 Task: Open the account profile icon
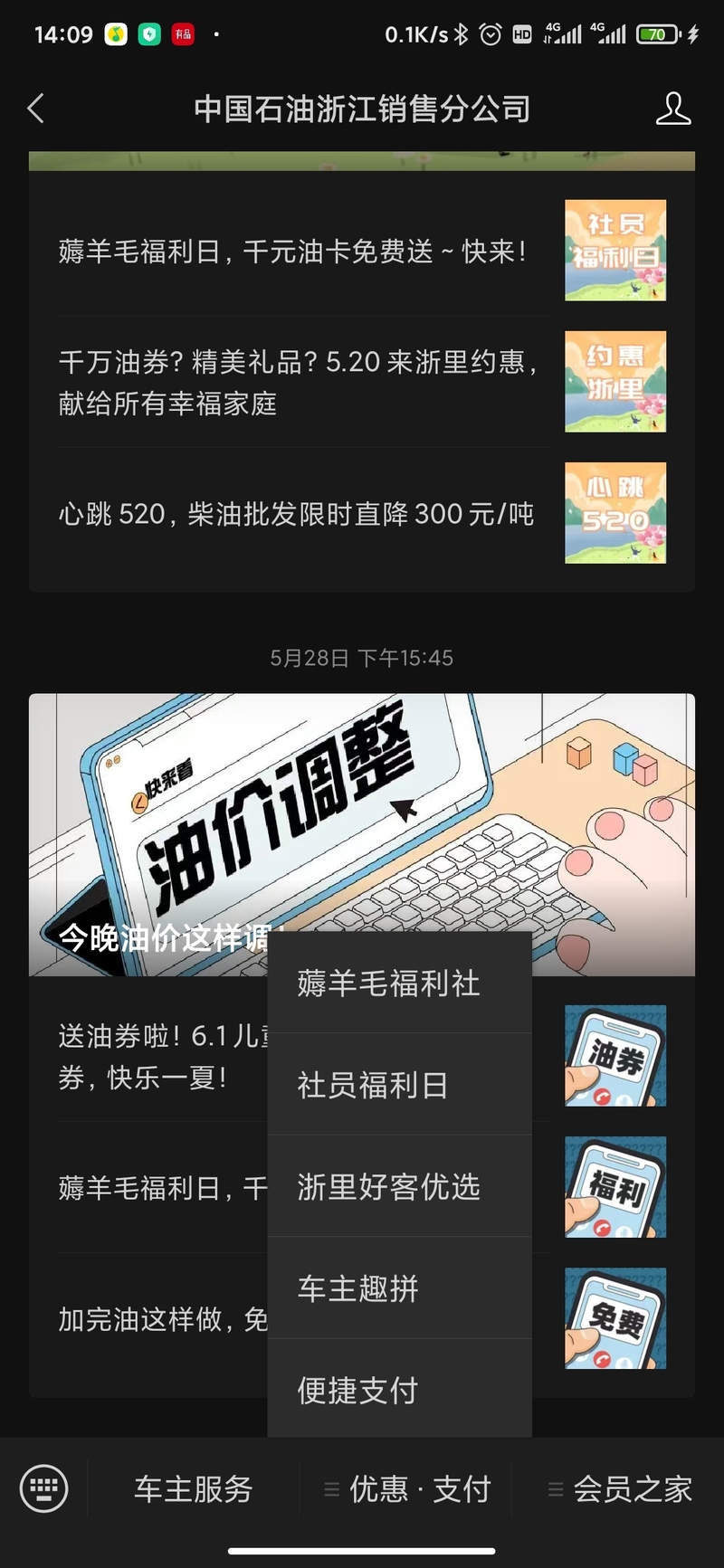[x=672, y=109]
